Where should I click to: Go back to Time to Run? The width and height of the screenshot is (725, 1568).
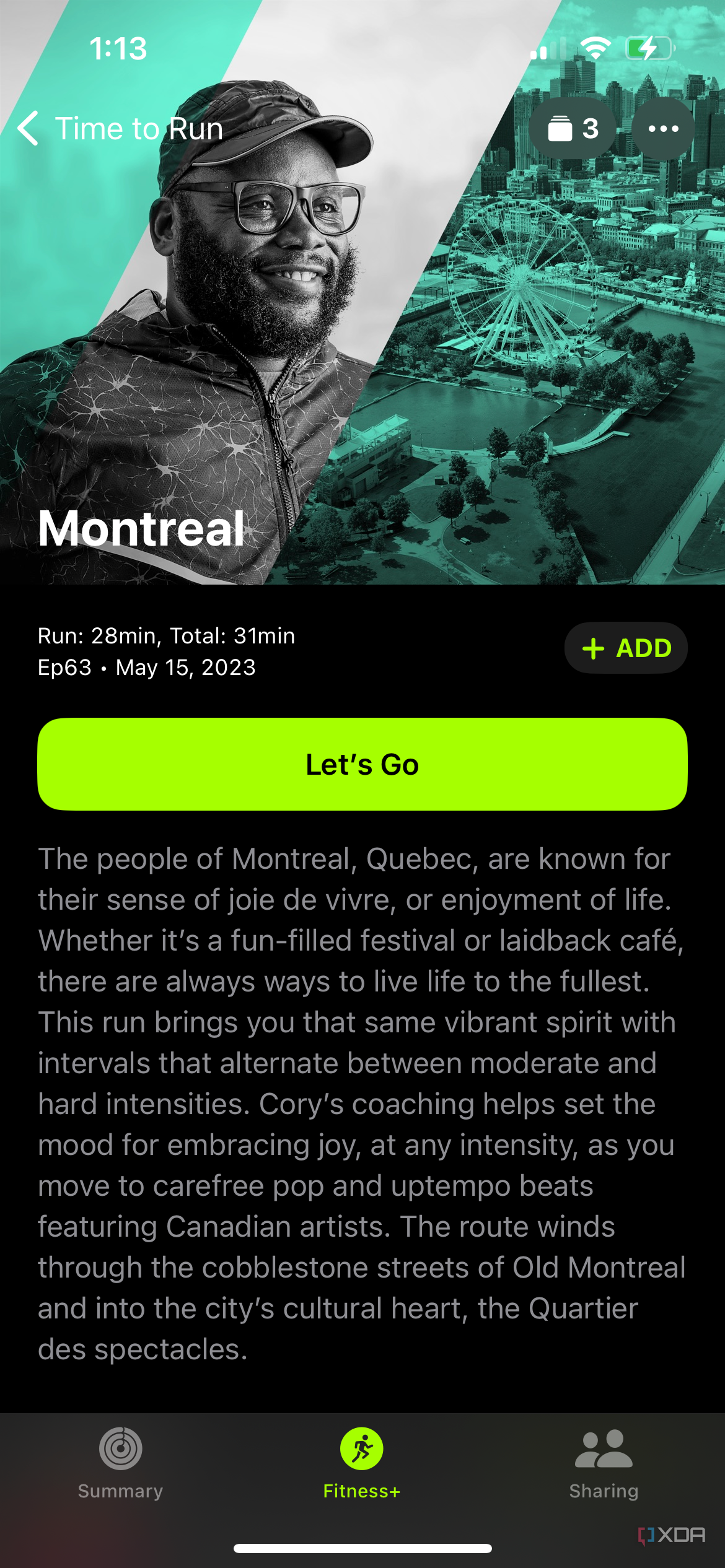click(x=121, y=129)
